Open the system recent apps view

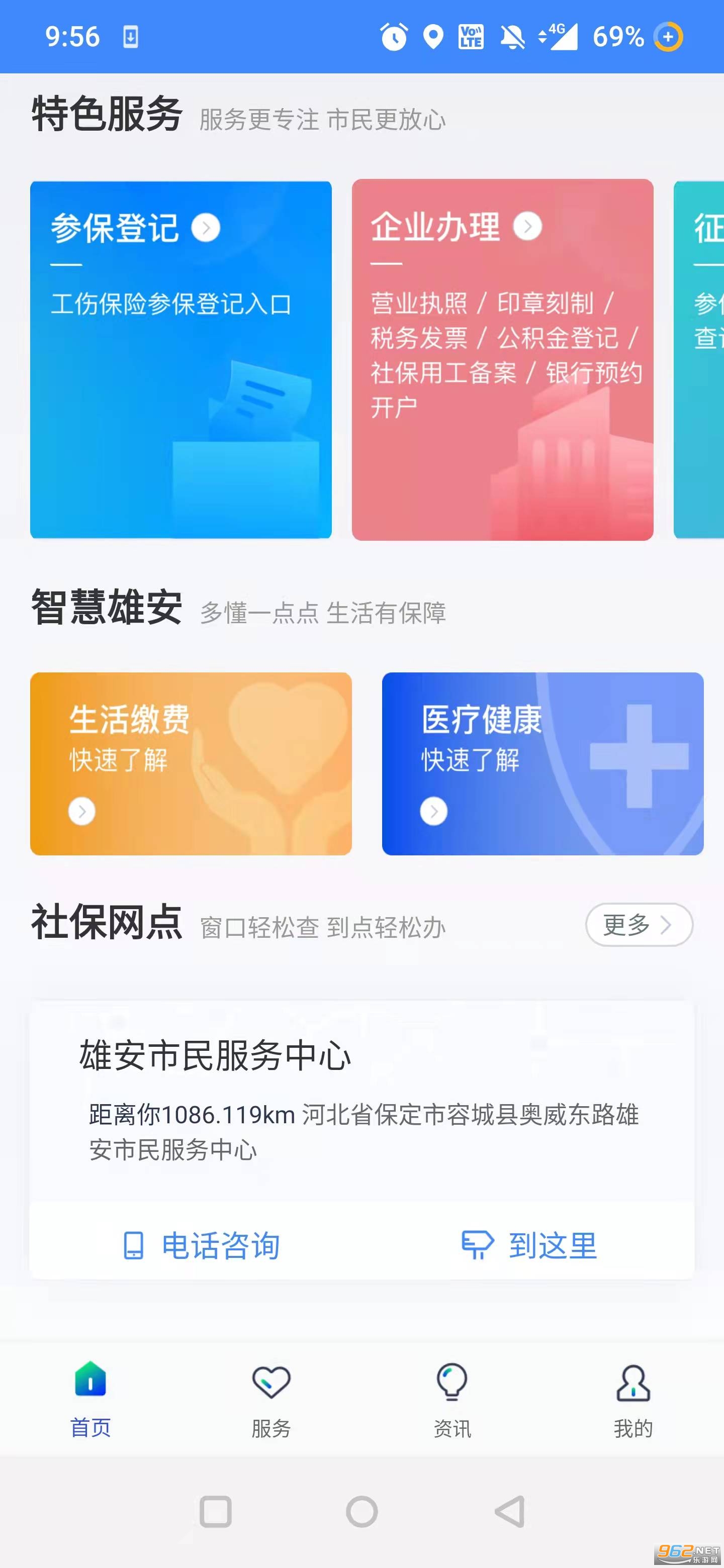216,1511
